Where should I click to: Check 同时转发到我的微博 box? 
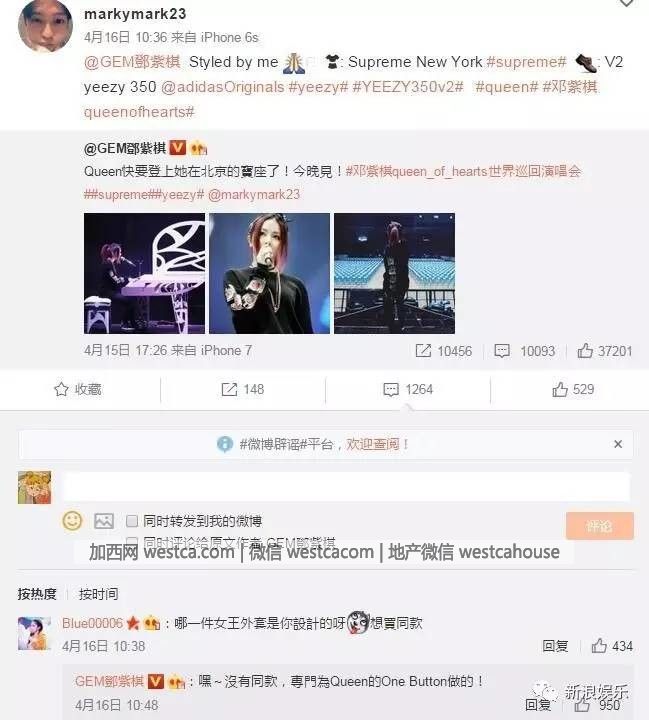[x=132, y=521]
